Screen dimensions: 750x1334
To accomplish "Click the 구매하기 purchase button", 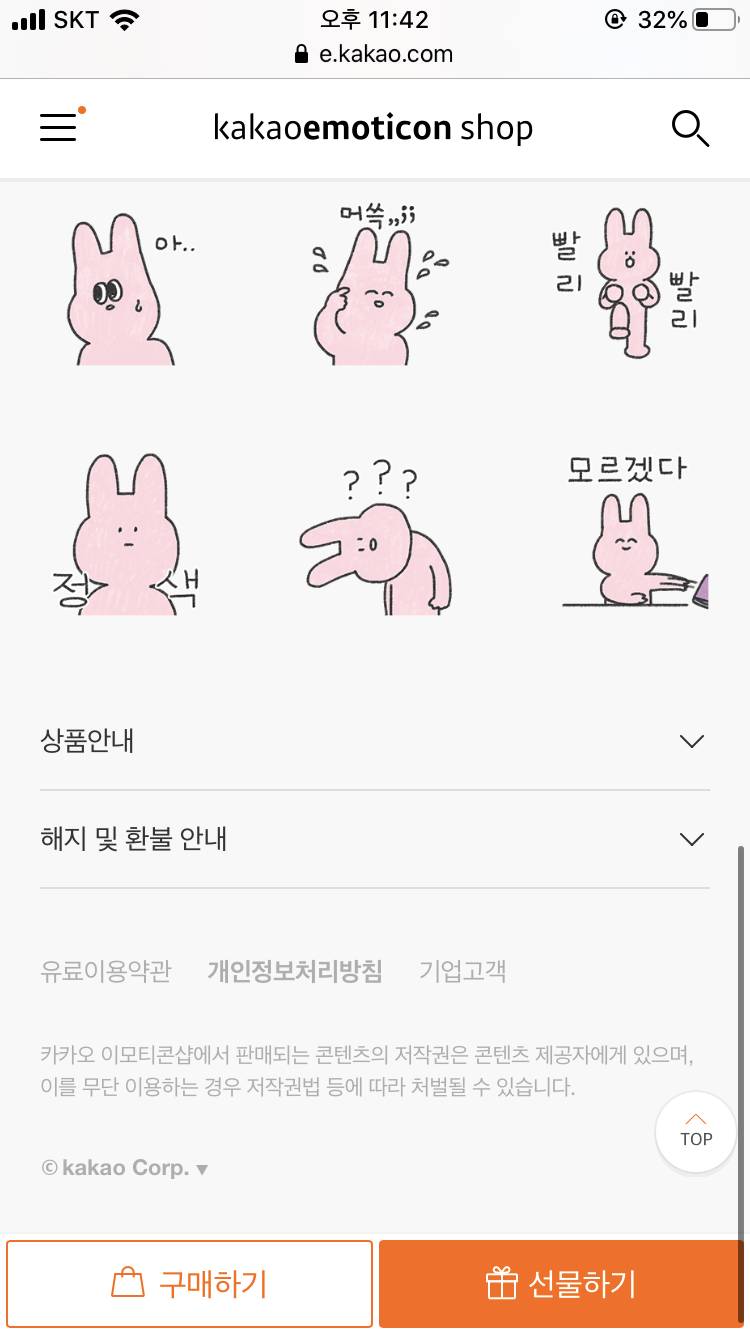I will click(188, 1283).
